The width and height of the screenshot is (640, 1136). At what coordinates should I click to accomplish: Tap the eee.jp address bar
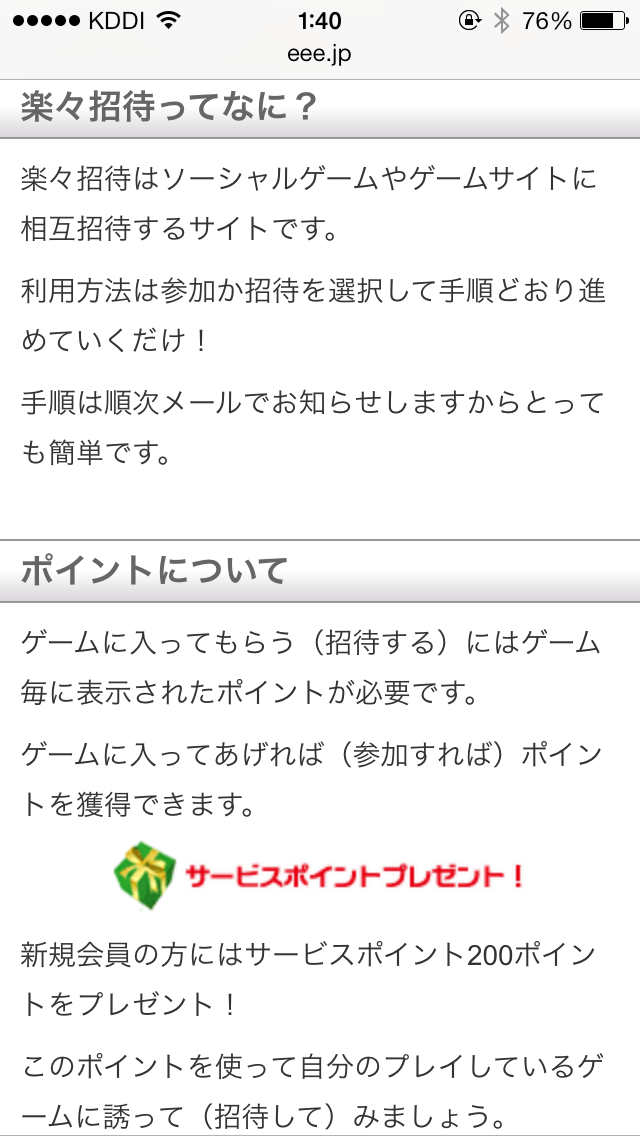pos(320,54)
